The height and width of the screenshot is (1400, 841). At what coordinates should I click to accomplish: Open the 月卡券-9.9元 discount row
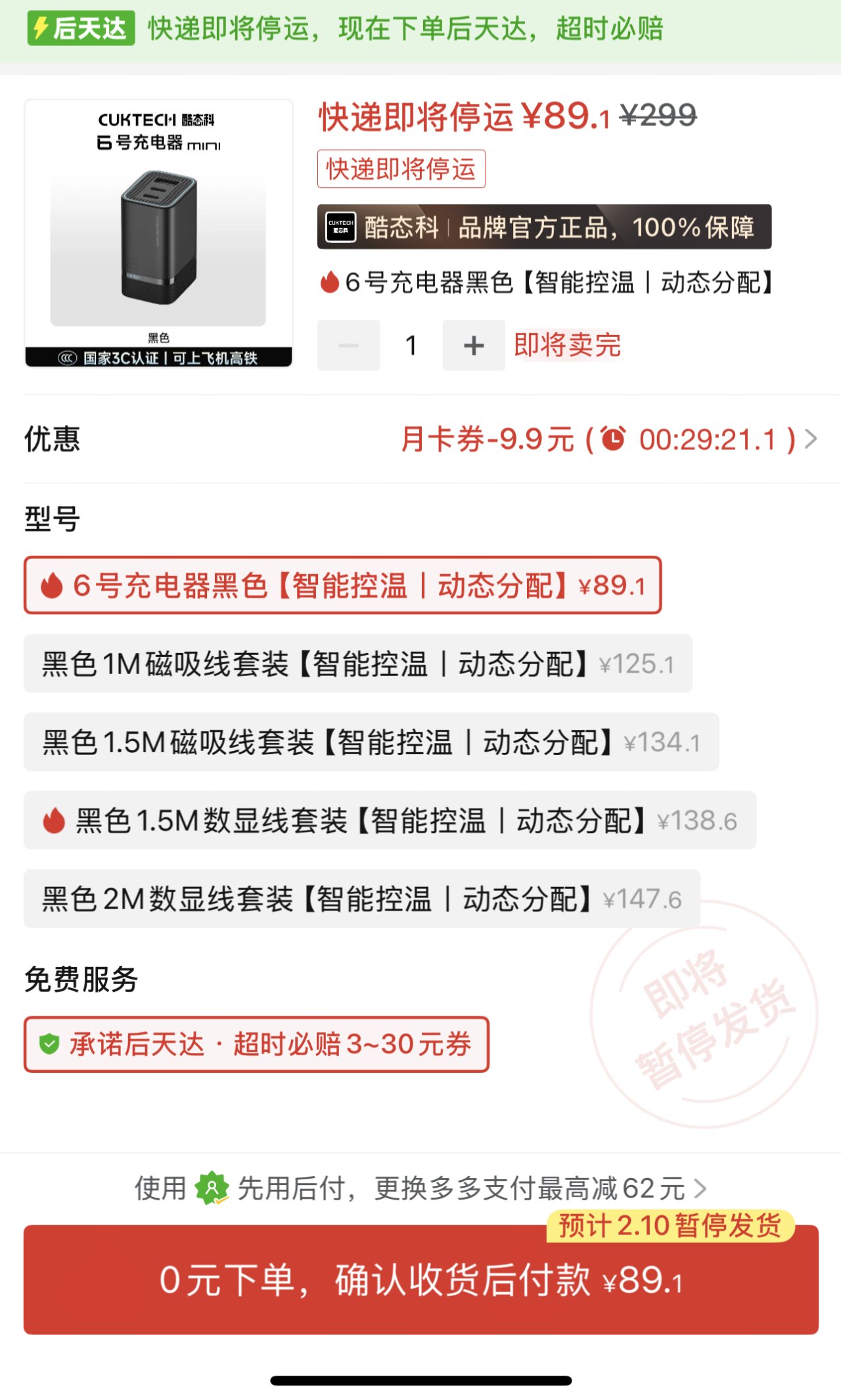(x=420, y=439)
